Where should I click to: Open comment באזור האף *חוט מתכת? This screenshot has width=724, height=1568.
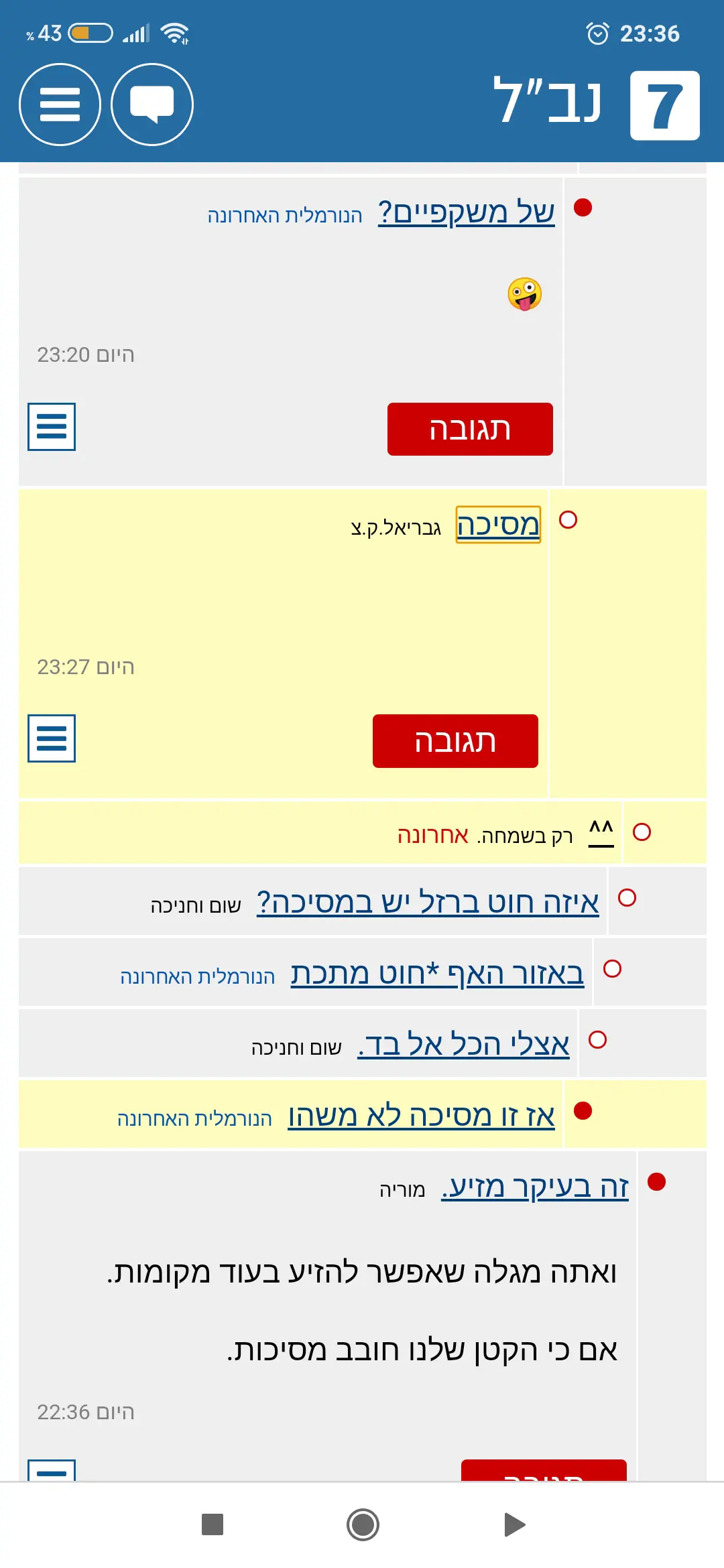click(x=436, y=974)
